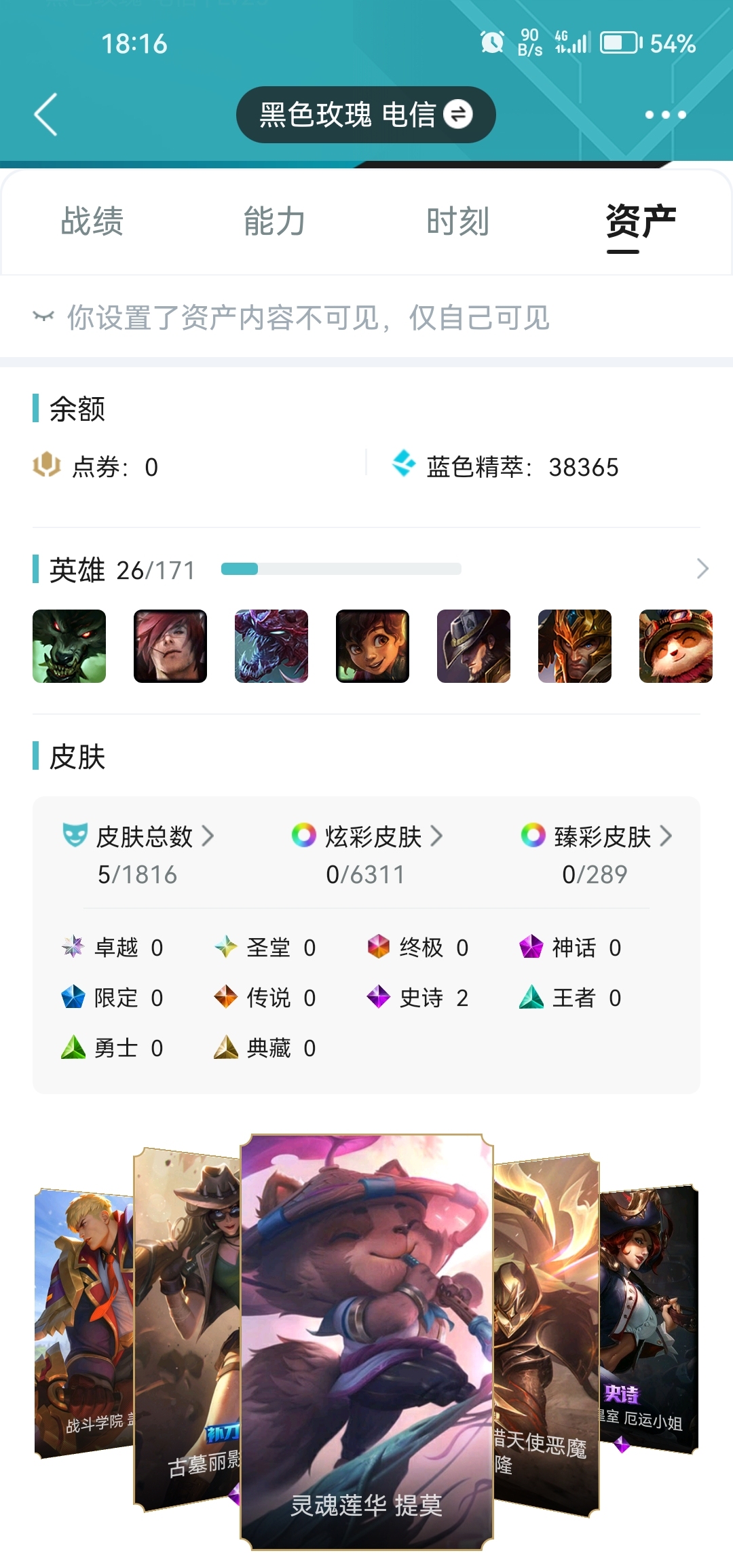Select the 战斗学院 skin card
Screen dimensions: 733x1568
(84, 1324)
